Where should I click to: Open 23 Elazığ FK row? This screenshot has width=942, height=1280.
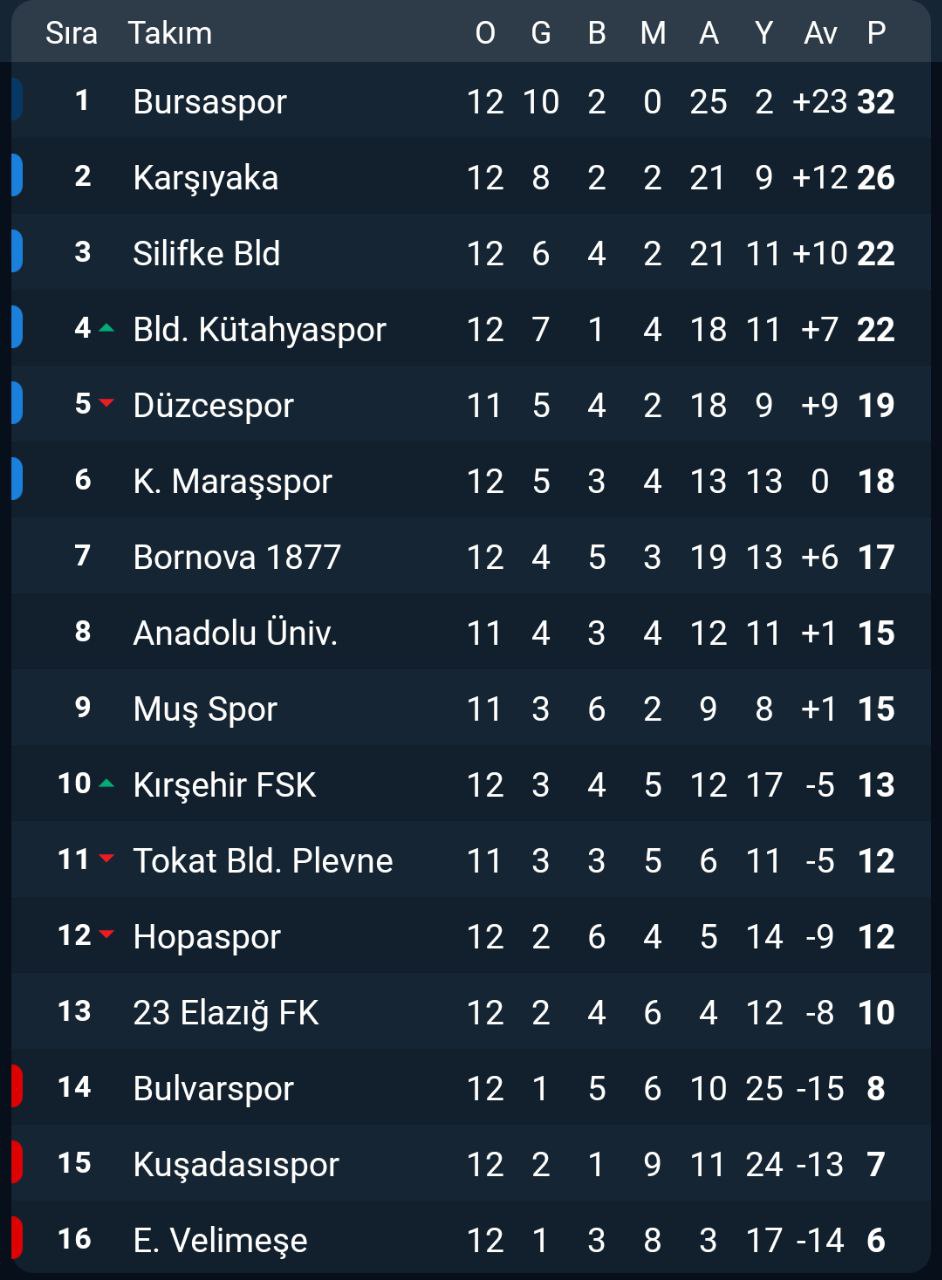tap(226, 1013)
